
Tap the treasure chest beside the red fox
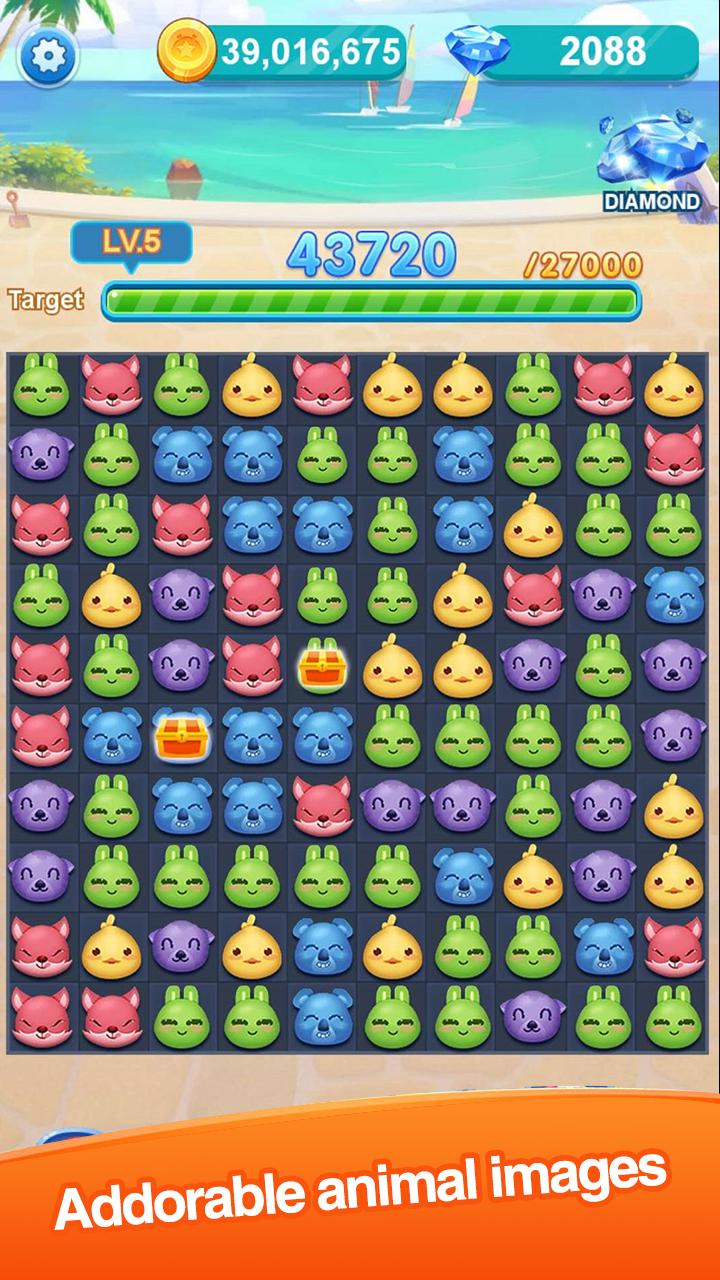(321, 666)
